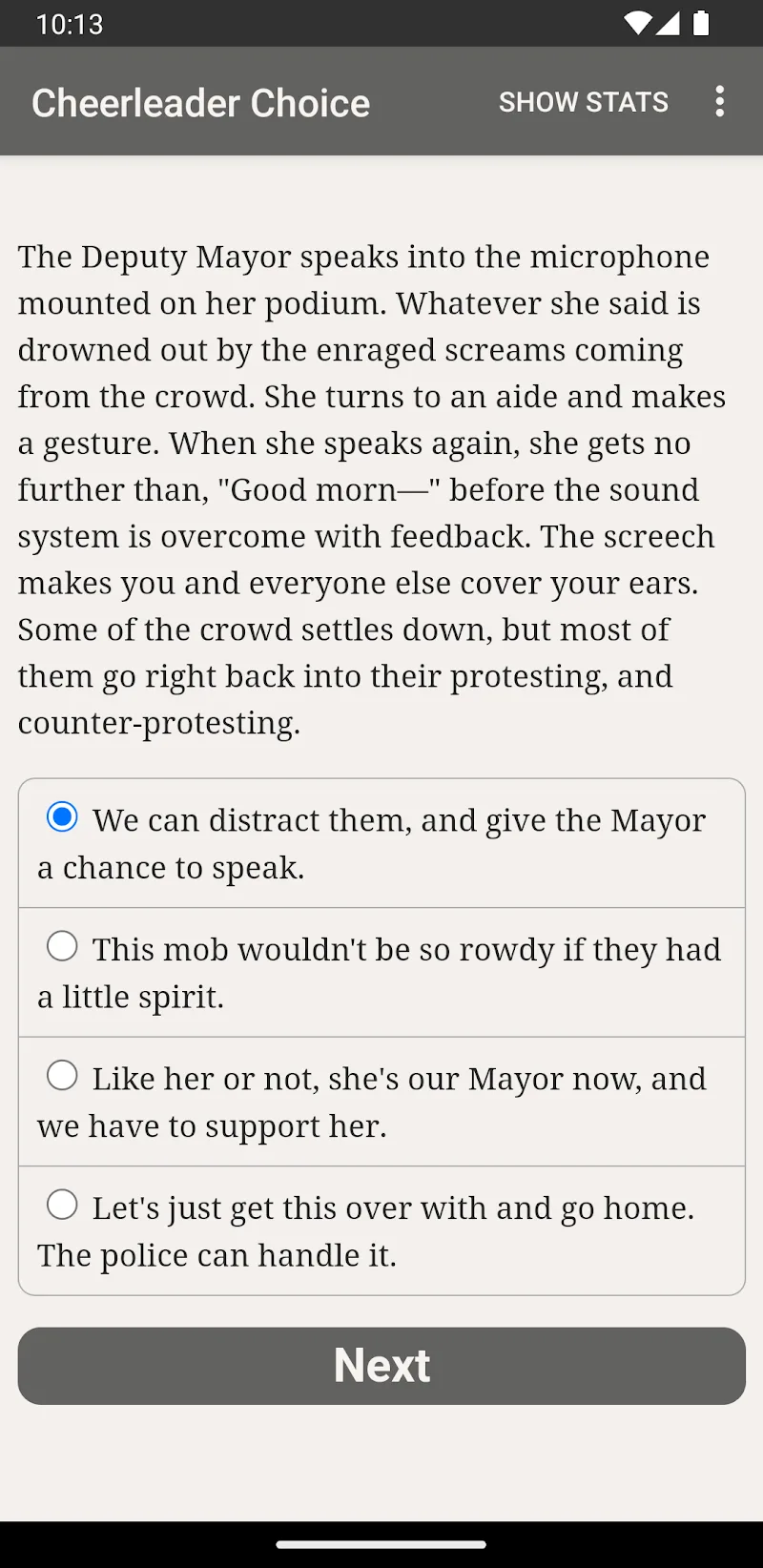Open the three-dot overflow menu
Screen dimensions: 763x1568
click(720, 101)
